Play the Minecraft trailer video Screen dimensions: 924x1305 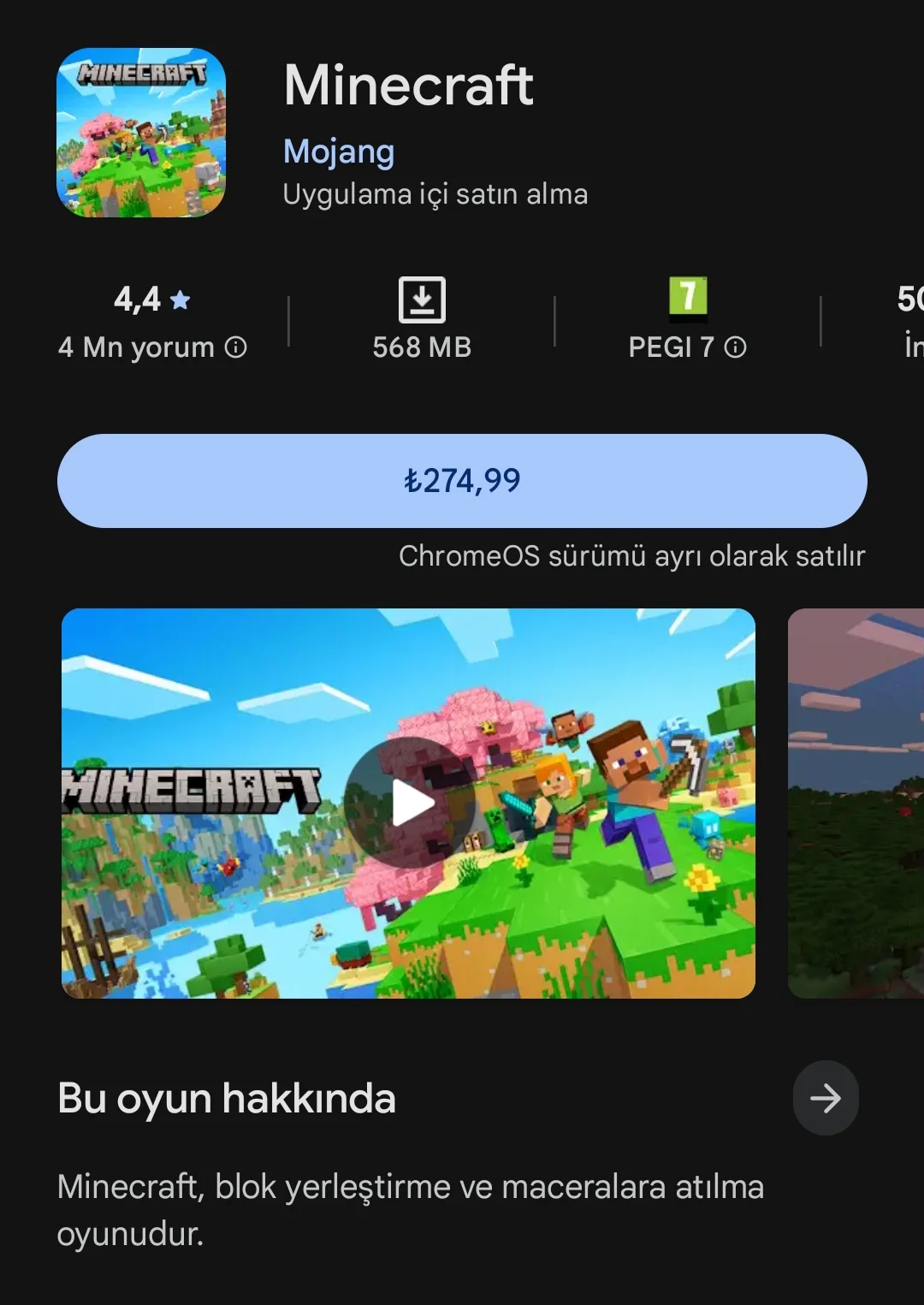point(410,803)
